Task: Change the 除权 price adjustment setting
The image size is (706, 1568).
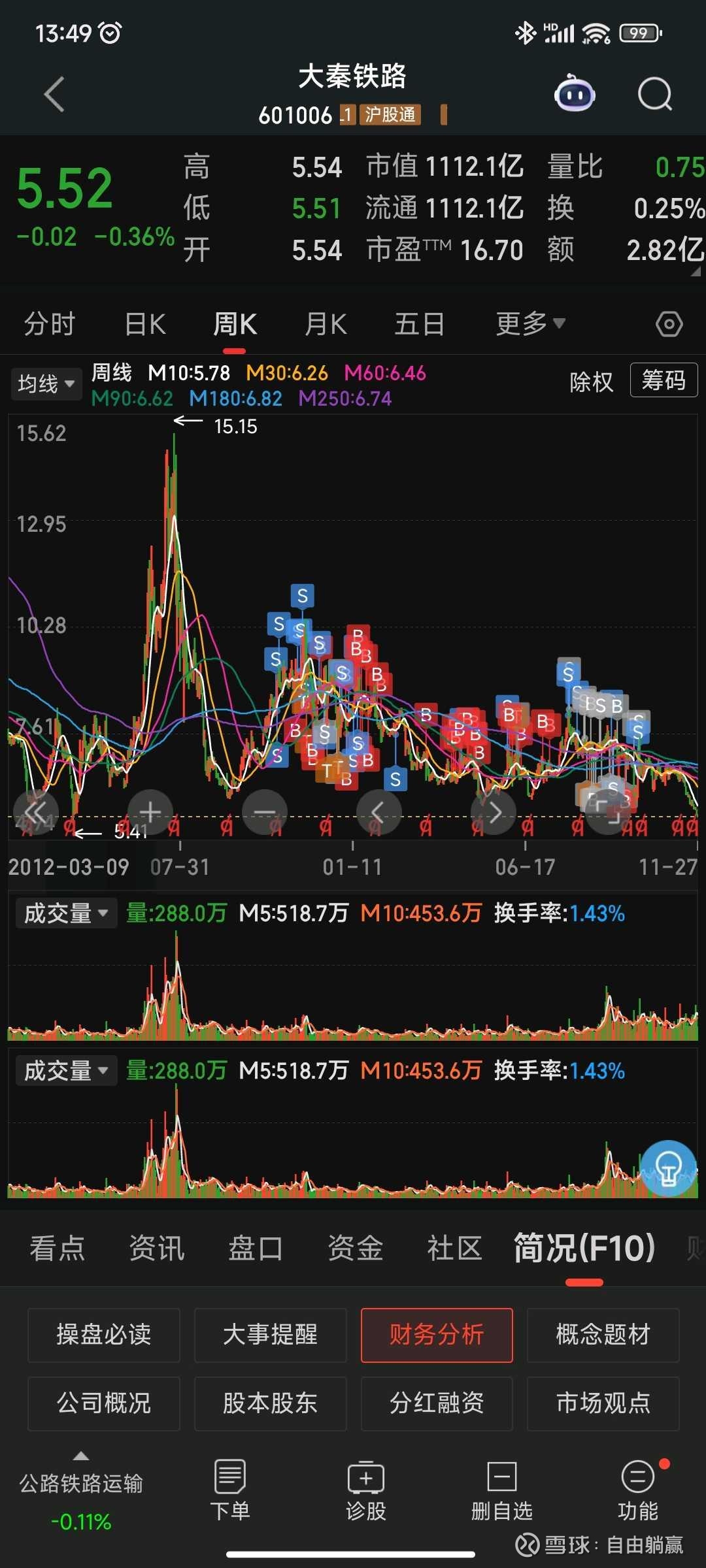Action: [592, 382]
